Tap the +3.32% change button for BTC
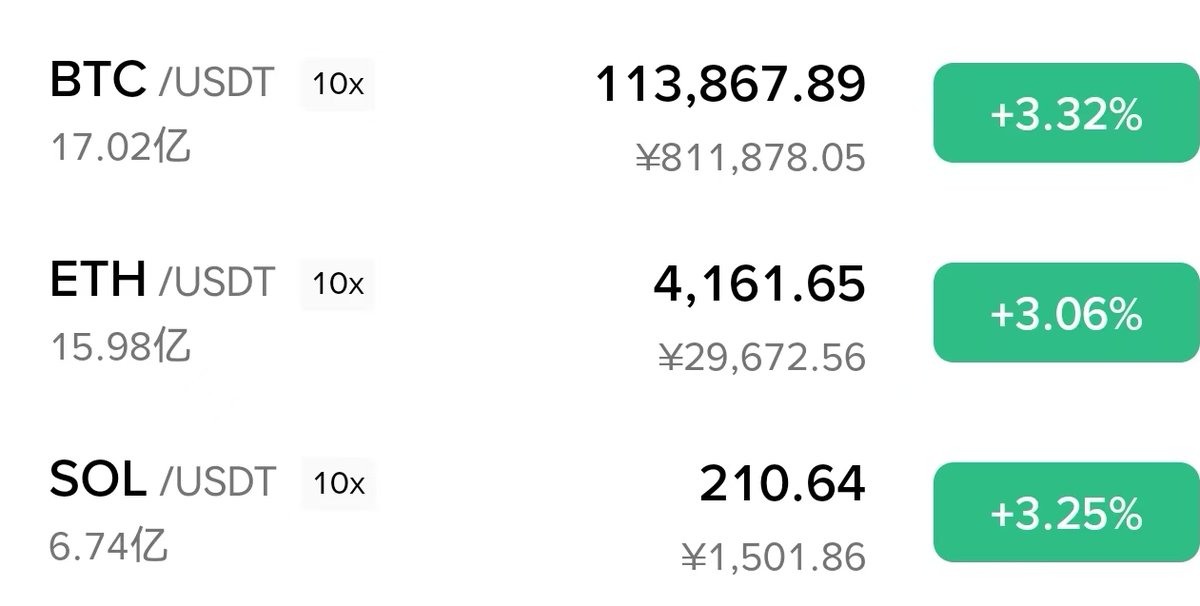This screenshot has height=606, width=1200. pos(1066,116)
